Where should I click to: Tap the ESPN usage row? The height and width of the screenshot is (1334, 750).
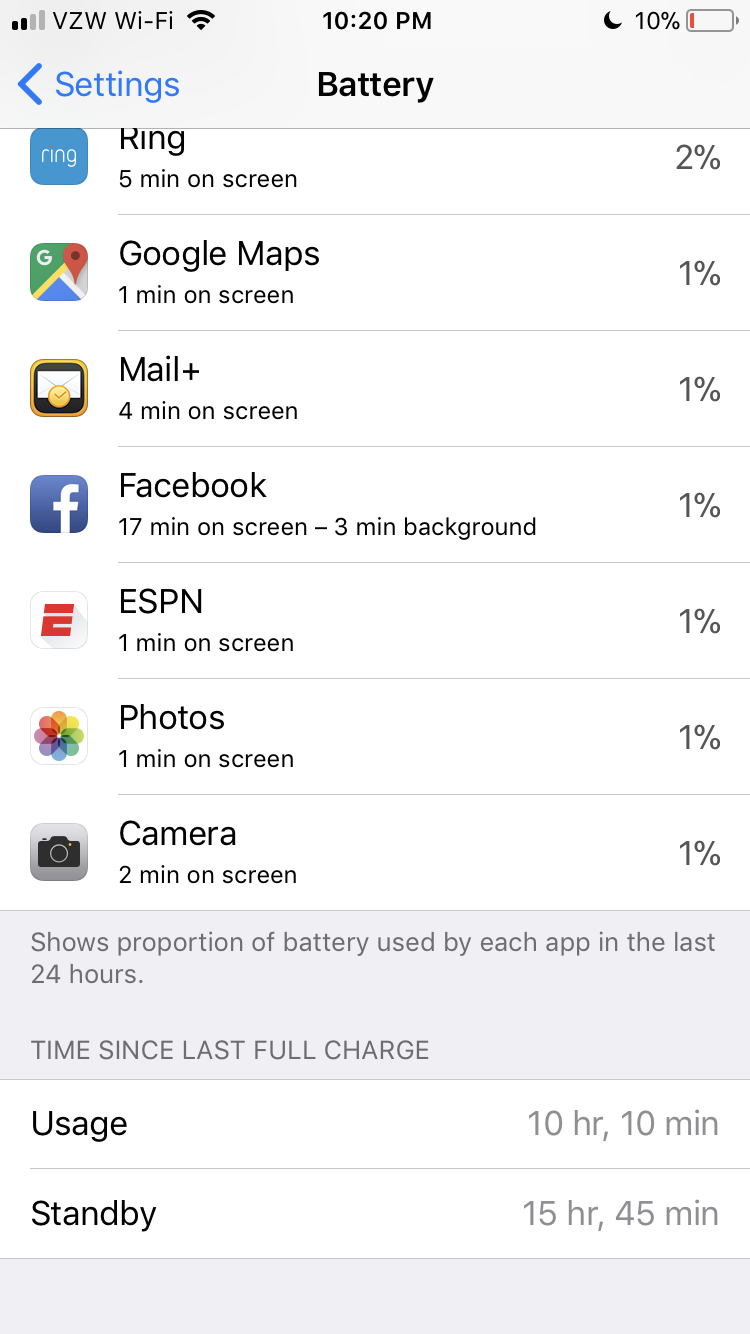click(375, 620)
